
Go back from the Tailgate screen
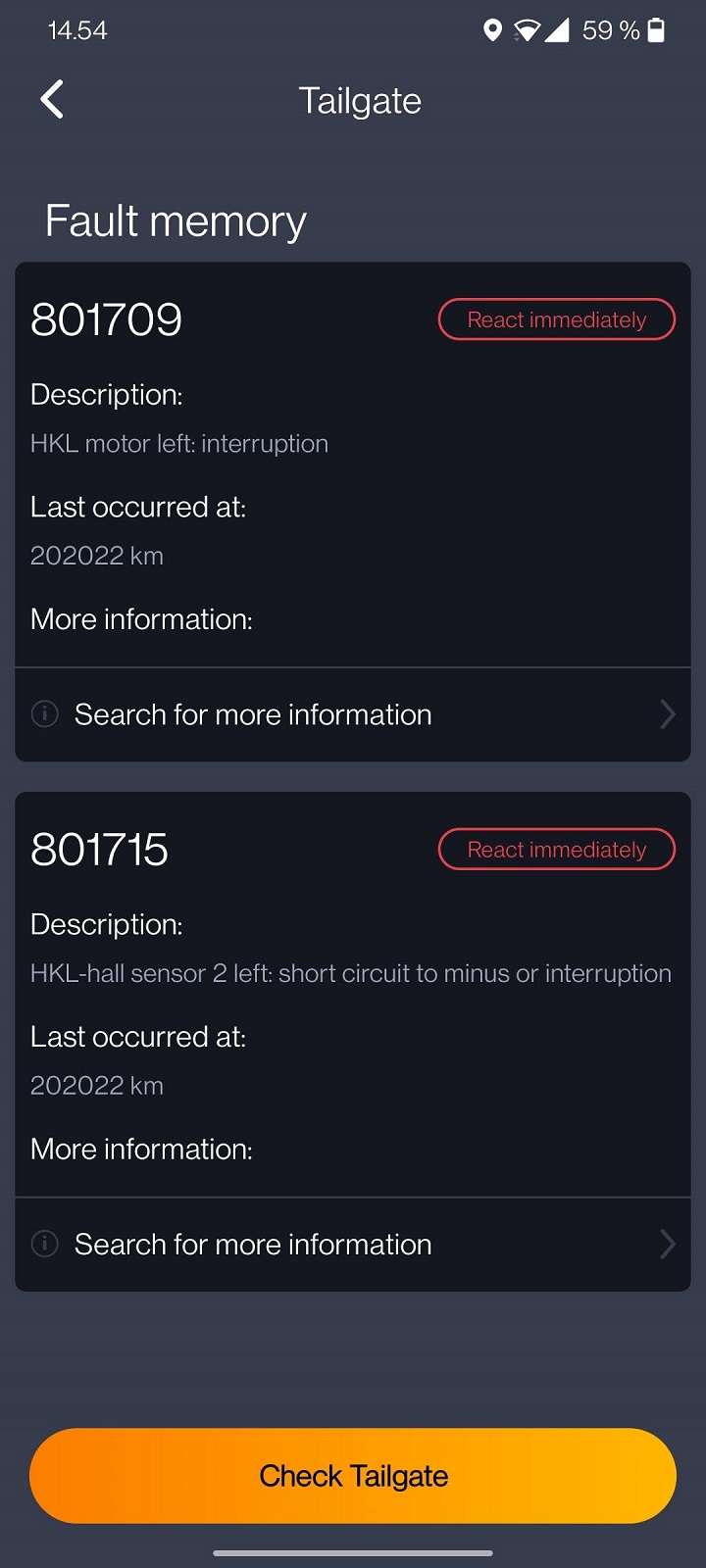pyautogui.click(x=53, y=100)
